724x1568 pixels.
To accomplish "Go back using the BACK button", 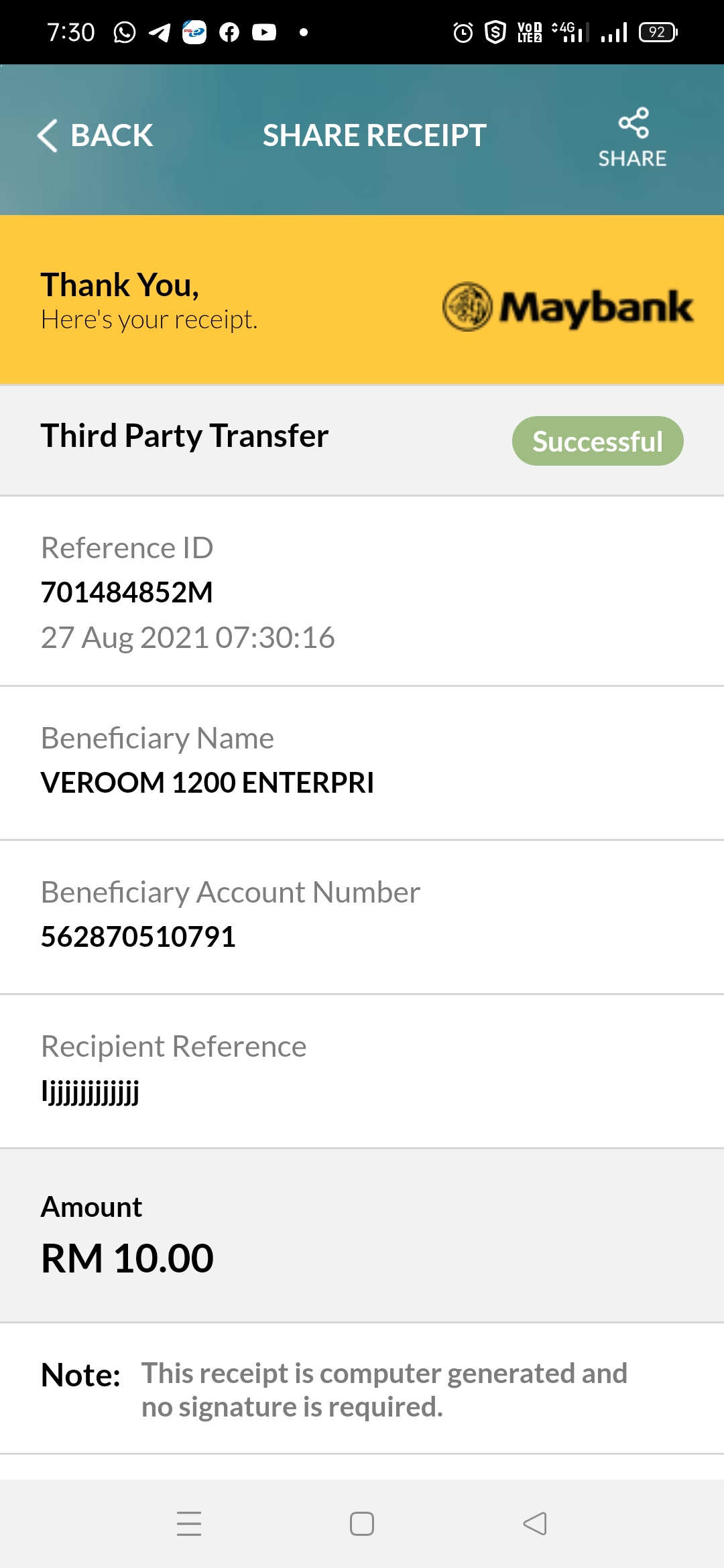I will click(95, 135).
